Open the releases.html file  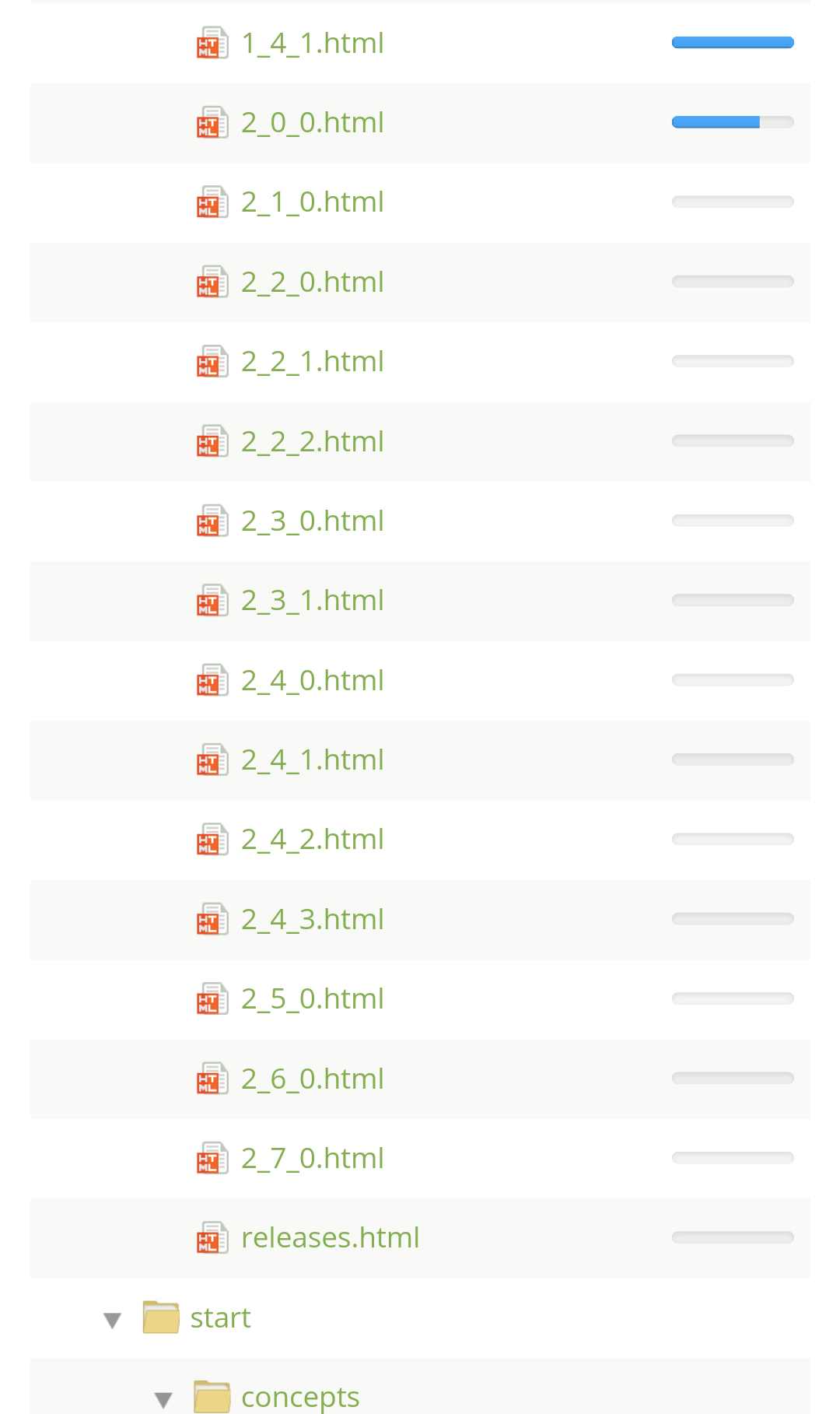click(330, 1238)
